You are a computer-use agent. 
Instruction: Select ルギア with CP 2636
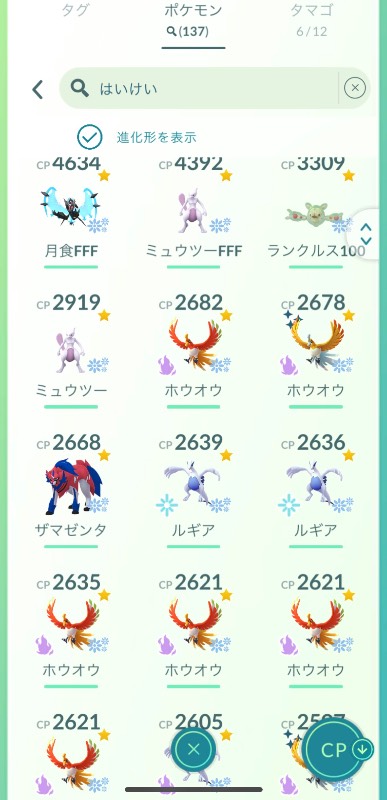[316, 491]
